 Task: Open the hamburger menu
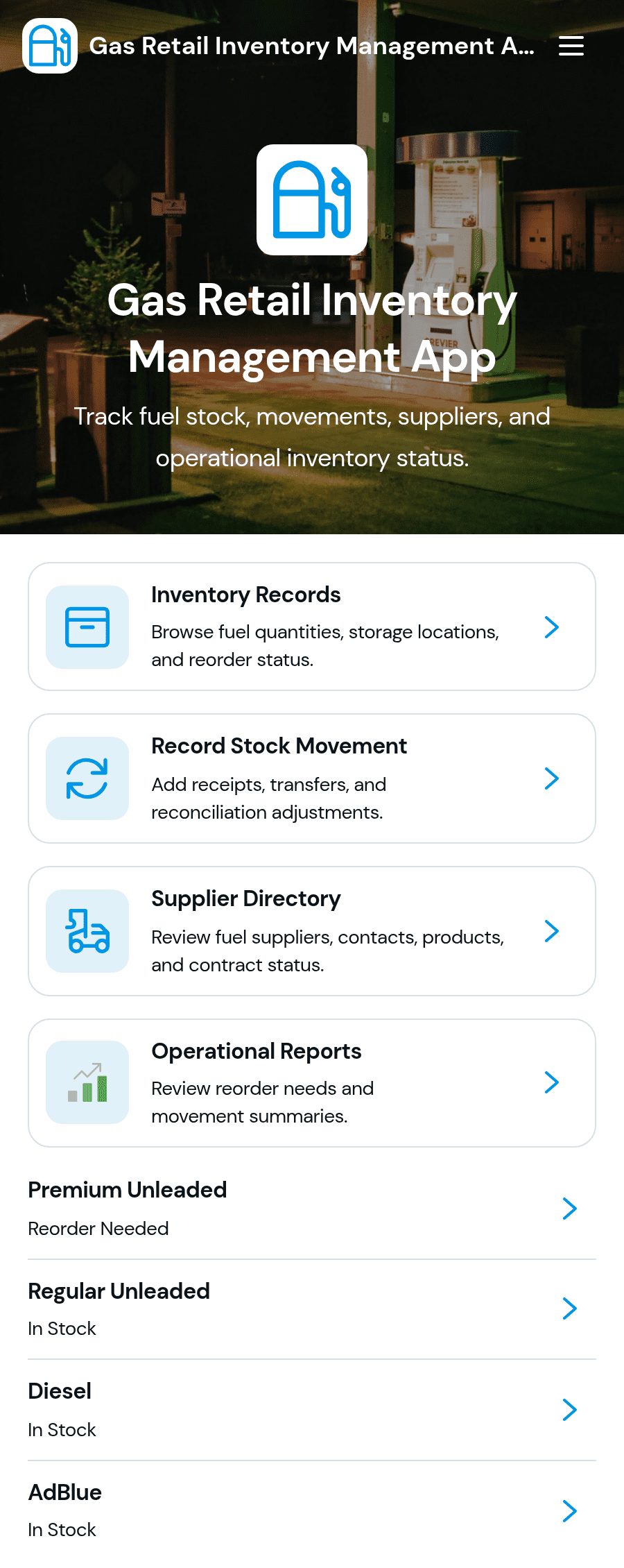pos(571,46)
